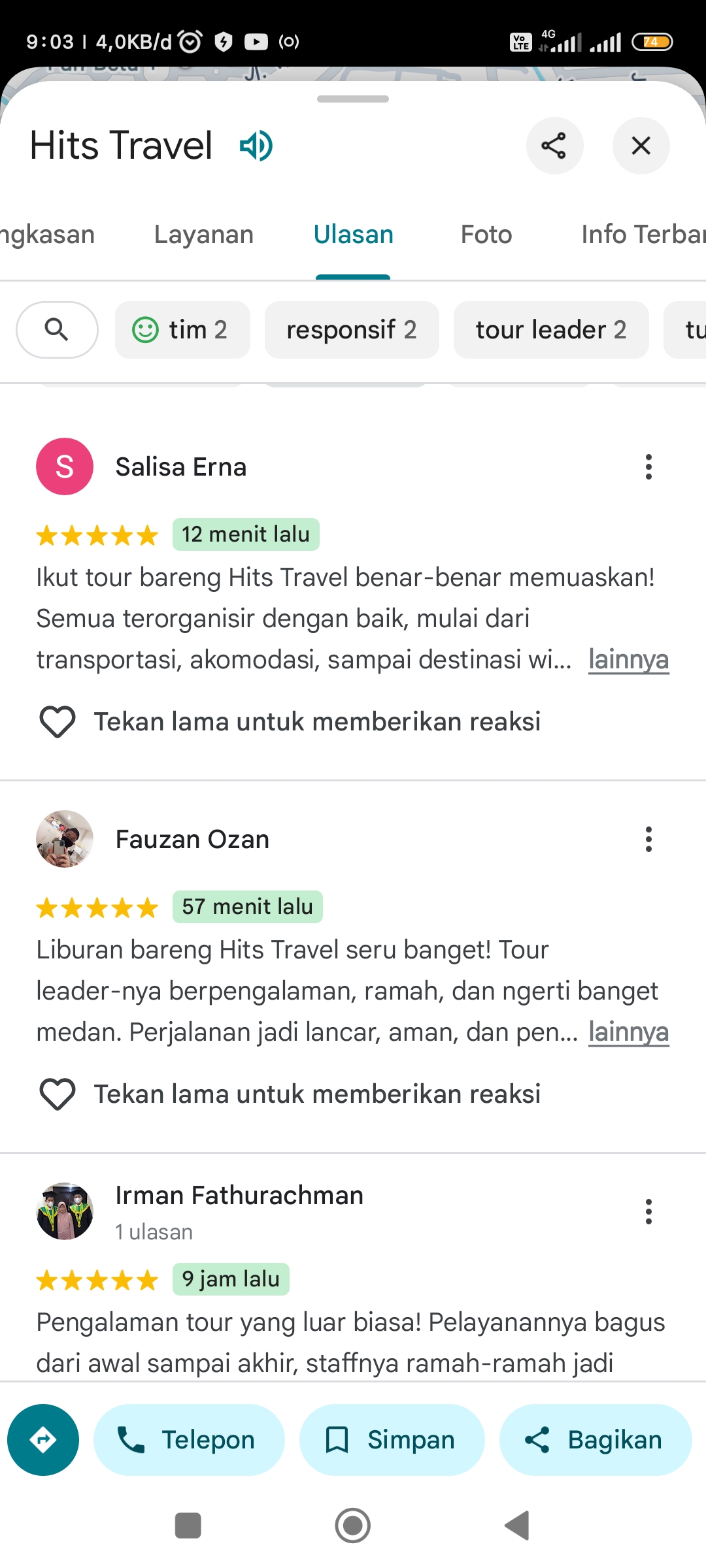The width and height of the screenshot is (706, 1568).
Task: Like Salisa Erna's review with the heart
Action: click(58, 722)
